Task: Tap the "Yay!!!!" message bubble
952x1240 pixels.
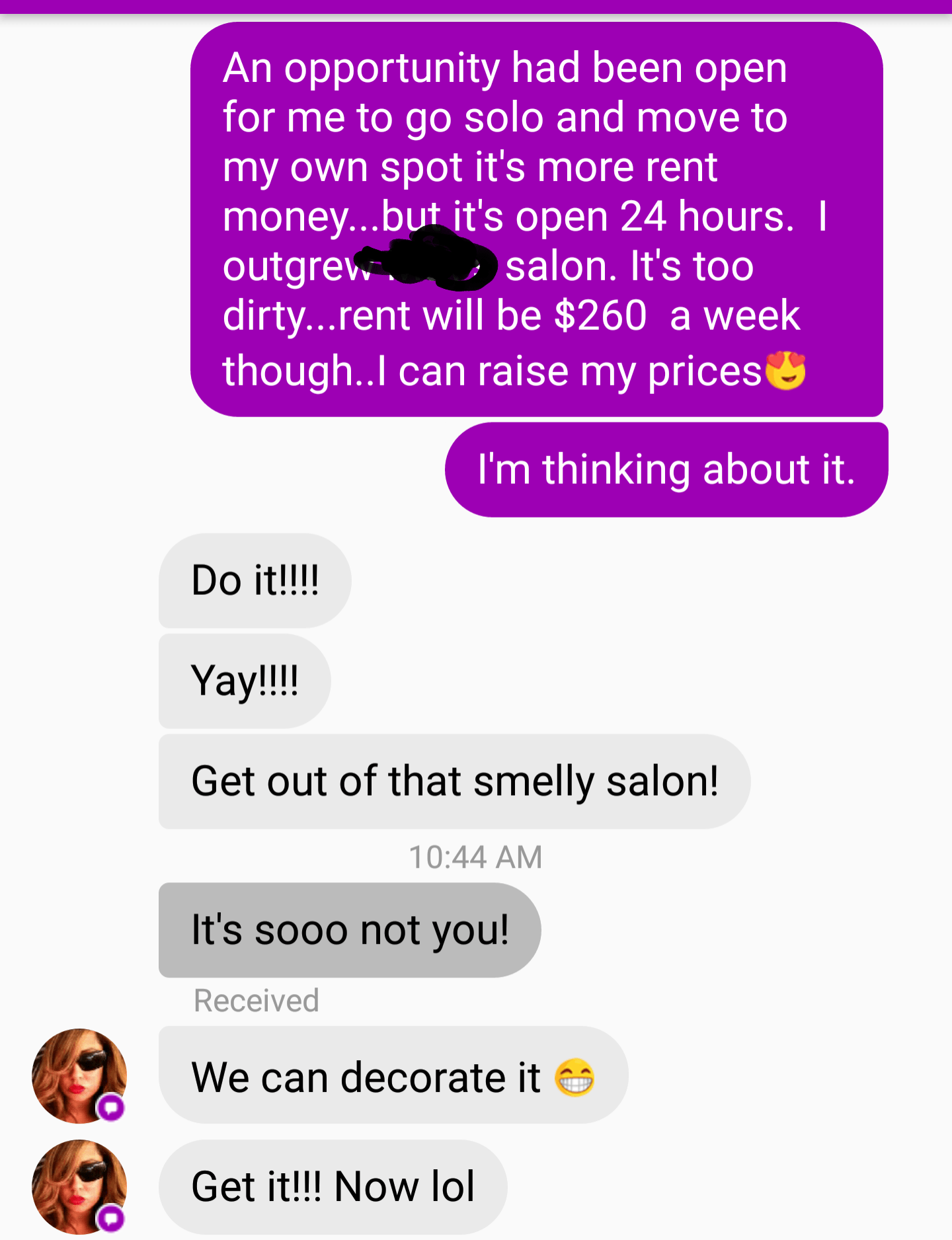Action: point(245,681)
